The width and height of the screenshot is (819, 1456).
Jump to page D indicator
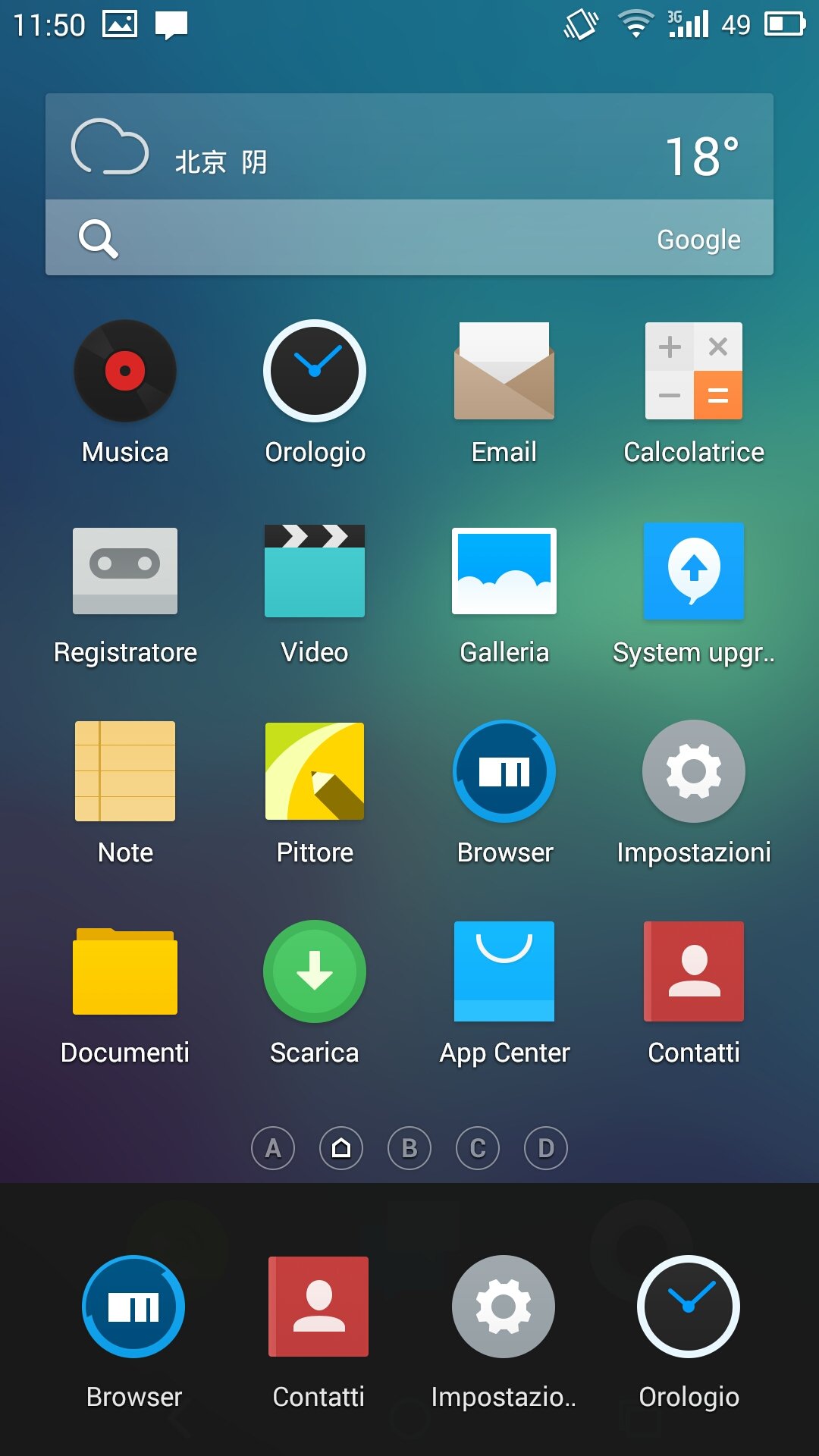pos(546,1148)
